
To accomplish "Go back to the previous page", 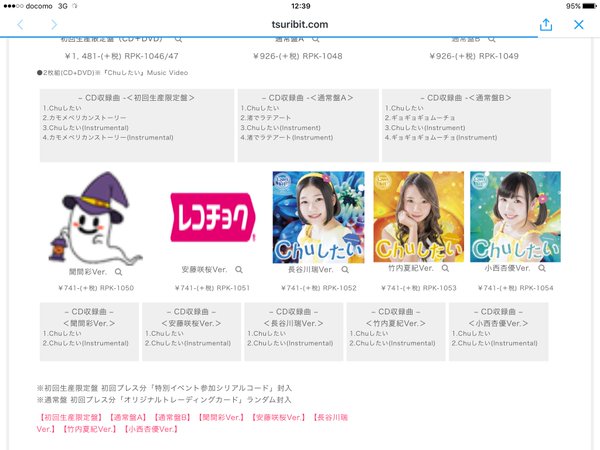I will pyautogui.click(x=21, y=24).
